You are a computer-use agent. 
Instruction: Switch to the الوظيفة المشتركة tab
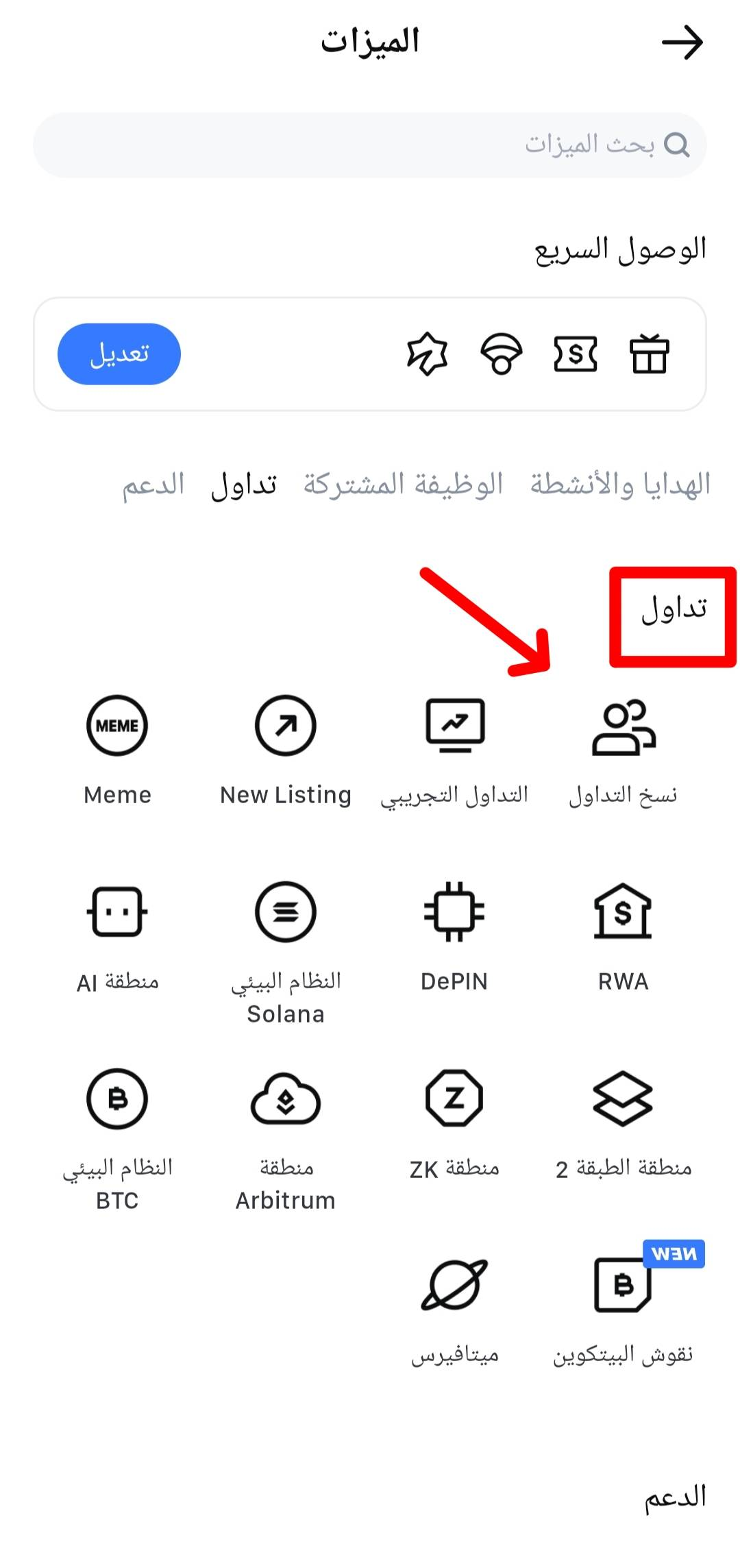(404, 485)
